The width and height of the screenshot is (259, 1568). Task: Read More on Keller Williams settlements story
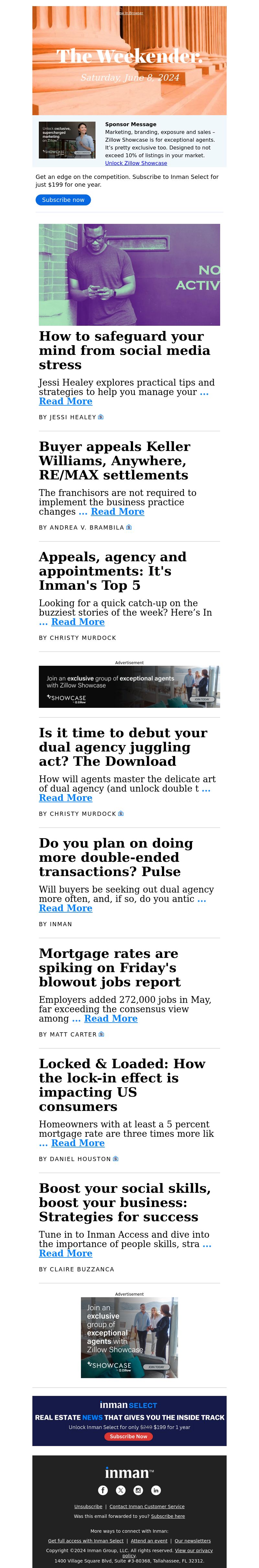117,512
